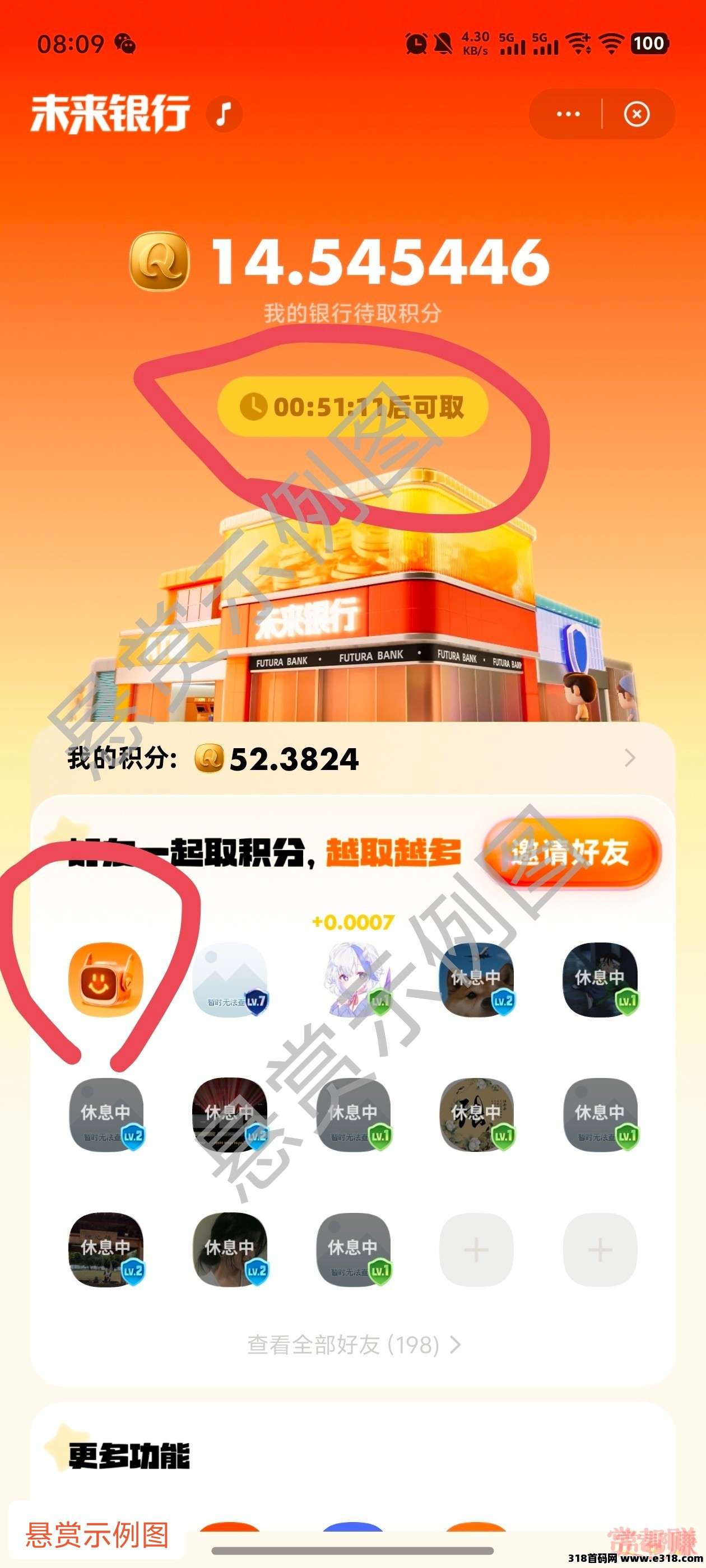Image resolution: width=706 pixels, height=1568 pixels.
Task: Open the anime girl friend avatar
Action: click(354, 979)
